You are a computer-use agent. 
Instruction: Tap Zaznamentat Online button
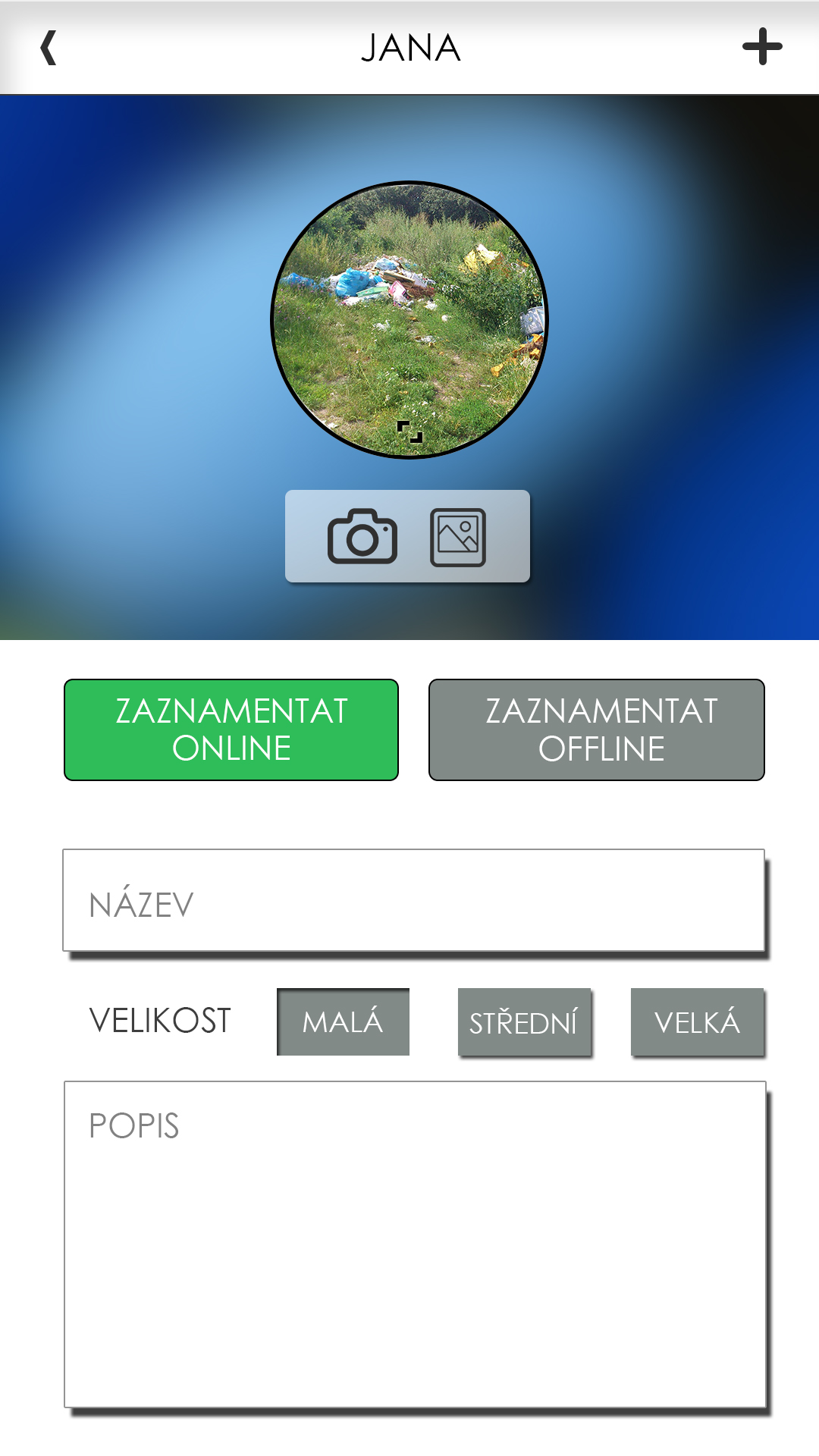231,730
